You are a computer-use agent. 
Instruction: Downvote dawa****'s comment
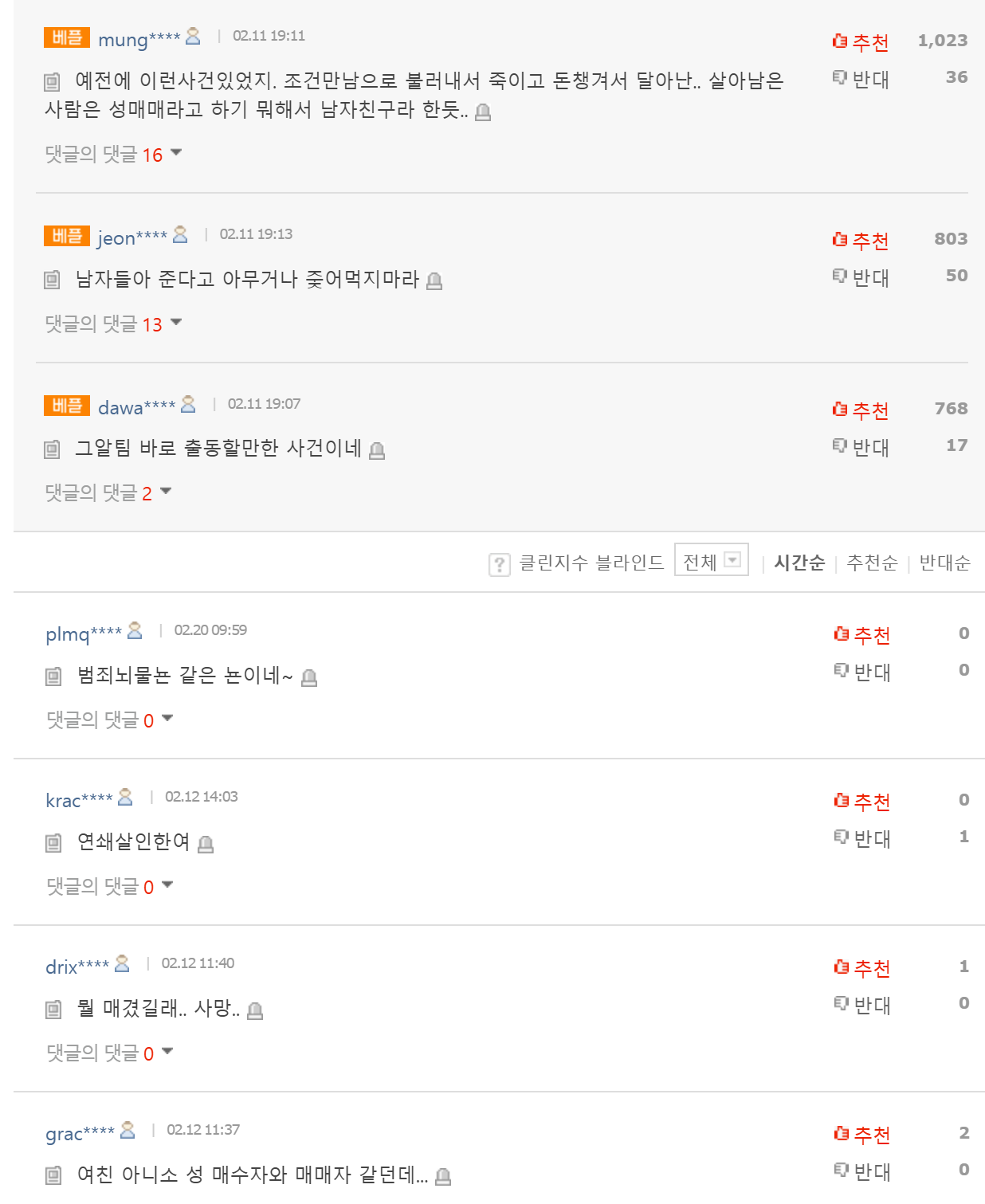pos(860,447)
